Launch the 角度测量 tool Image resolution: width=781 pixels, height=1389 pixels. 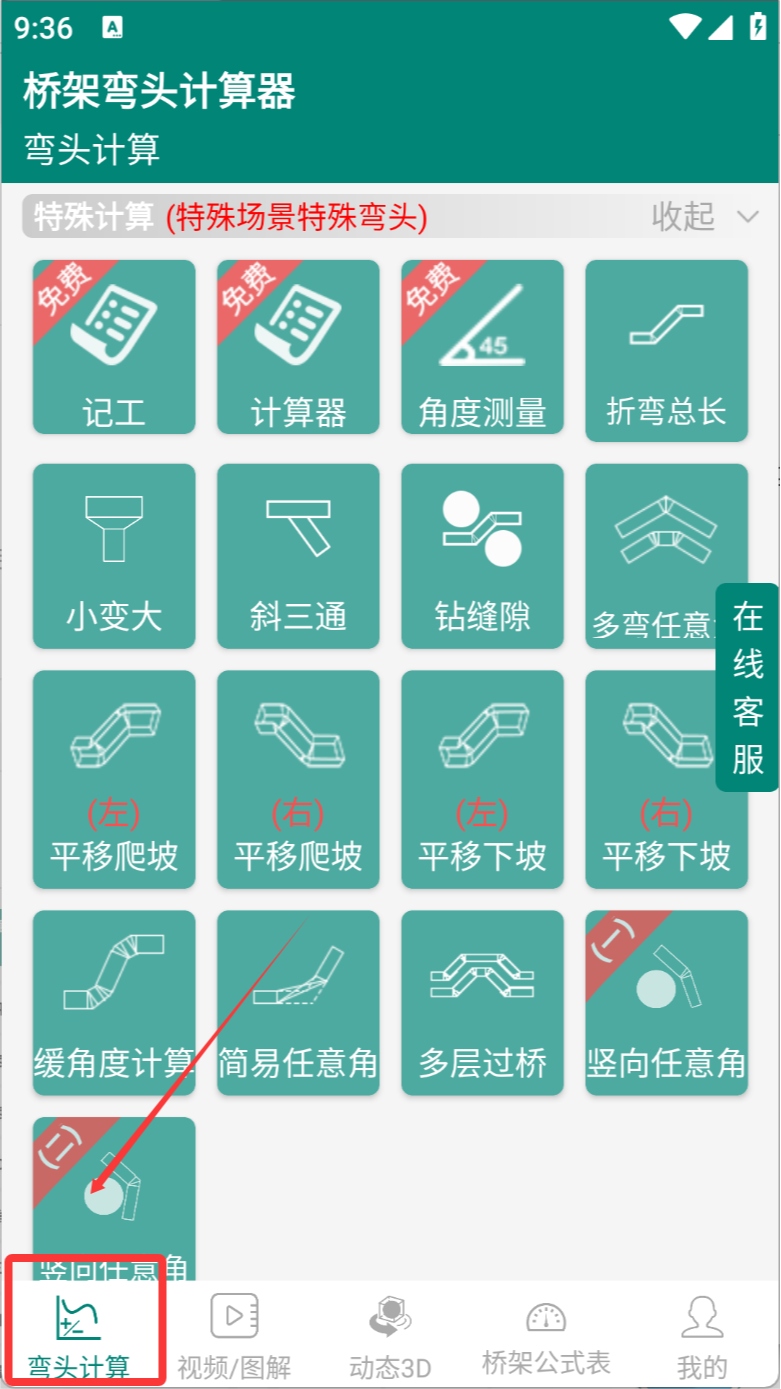(482, 347)
